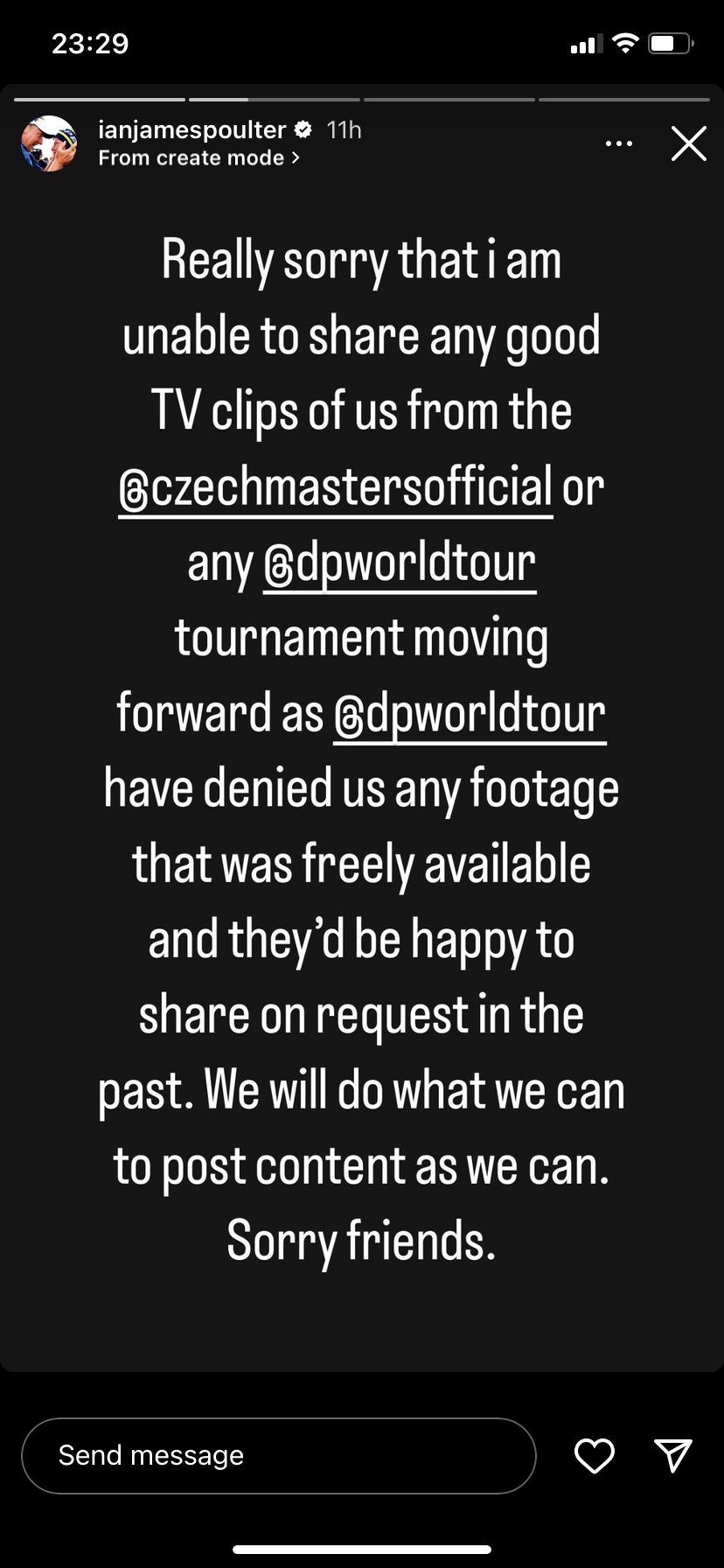Open ianjamespoulter's profile picture
The width and height of the screenshot is (724, 1568).
click(49, 143)
